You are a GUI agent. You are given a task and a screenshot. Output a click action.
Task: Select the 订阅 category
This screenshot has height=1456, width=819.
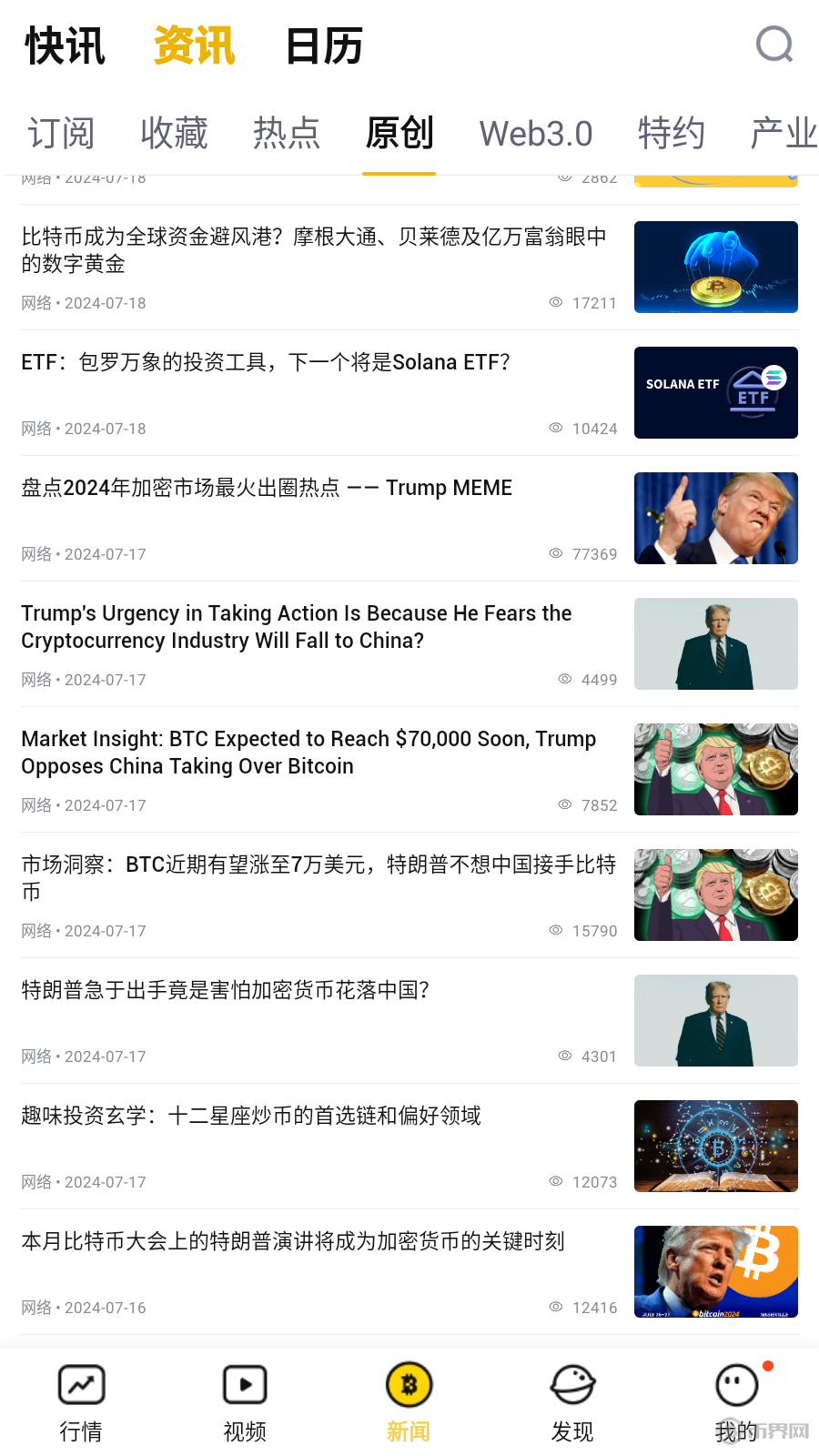61,134
